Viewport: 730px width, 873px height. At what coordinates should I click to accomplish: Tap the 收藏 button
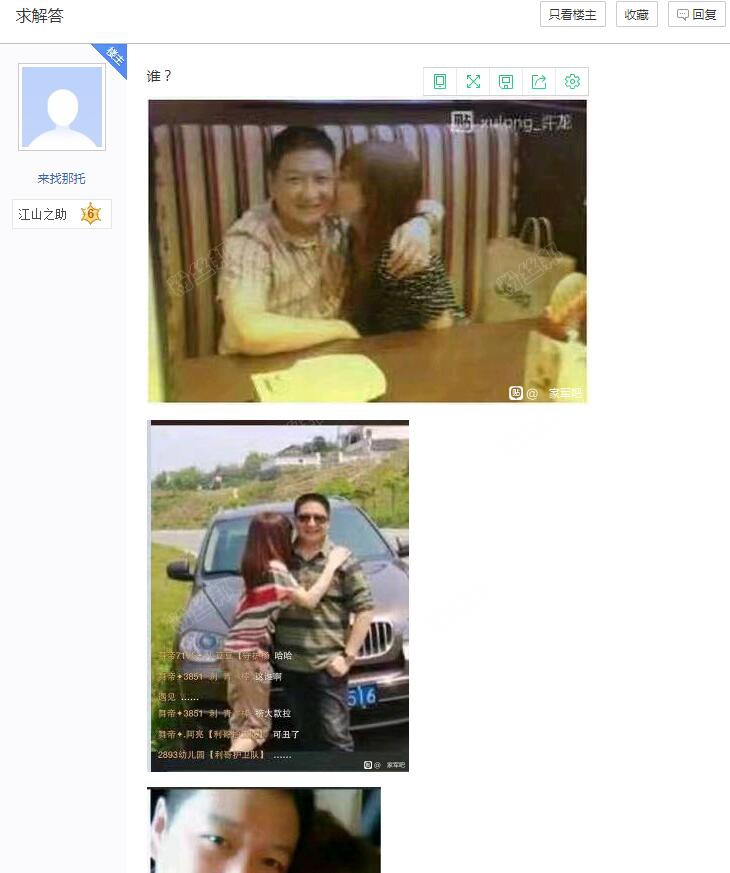click(637, 15)
